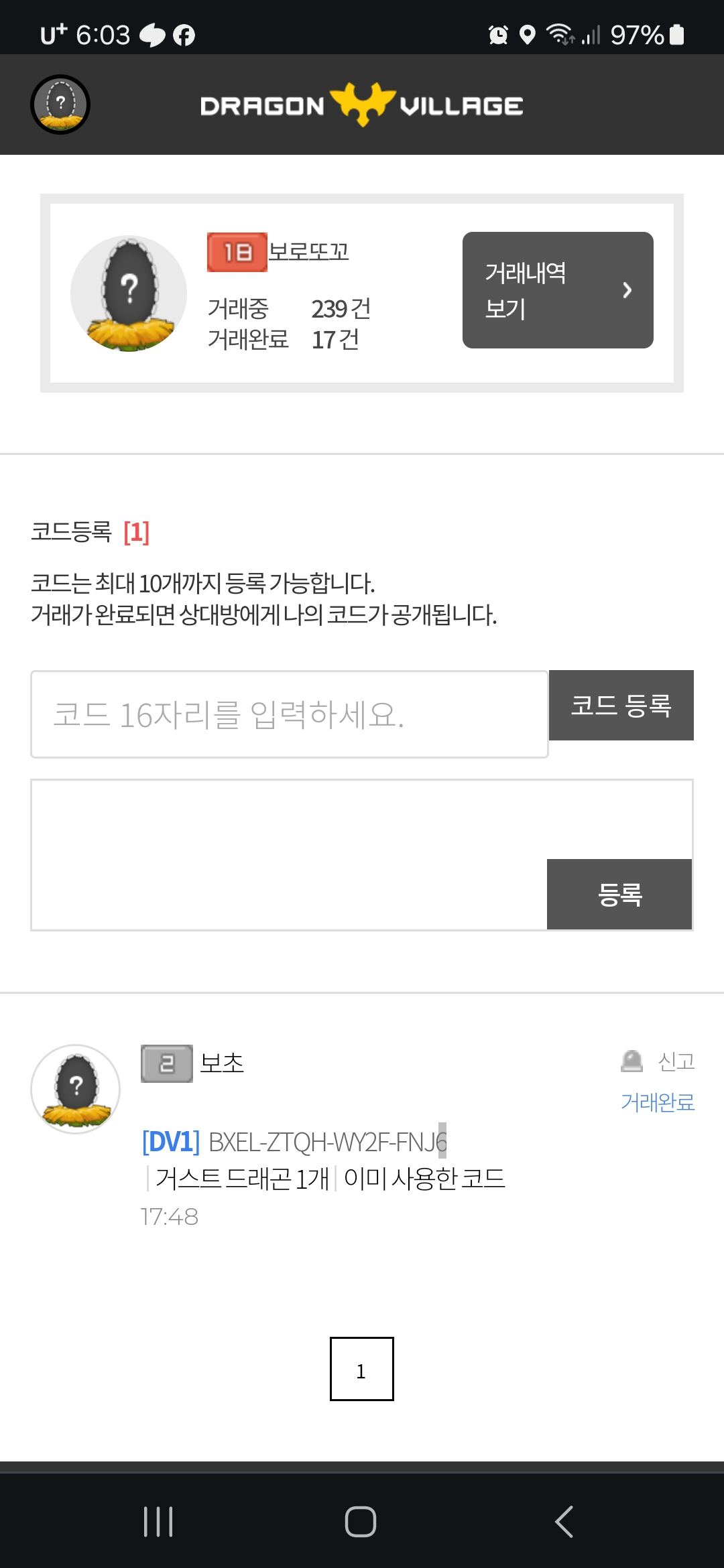Tap the large comment text box
The height and width of the screenshot is (1568, 724).
[288, 854]
